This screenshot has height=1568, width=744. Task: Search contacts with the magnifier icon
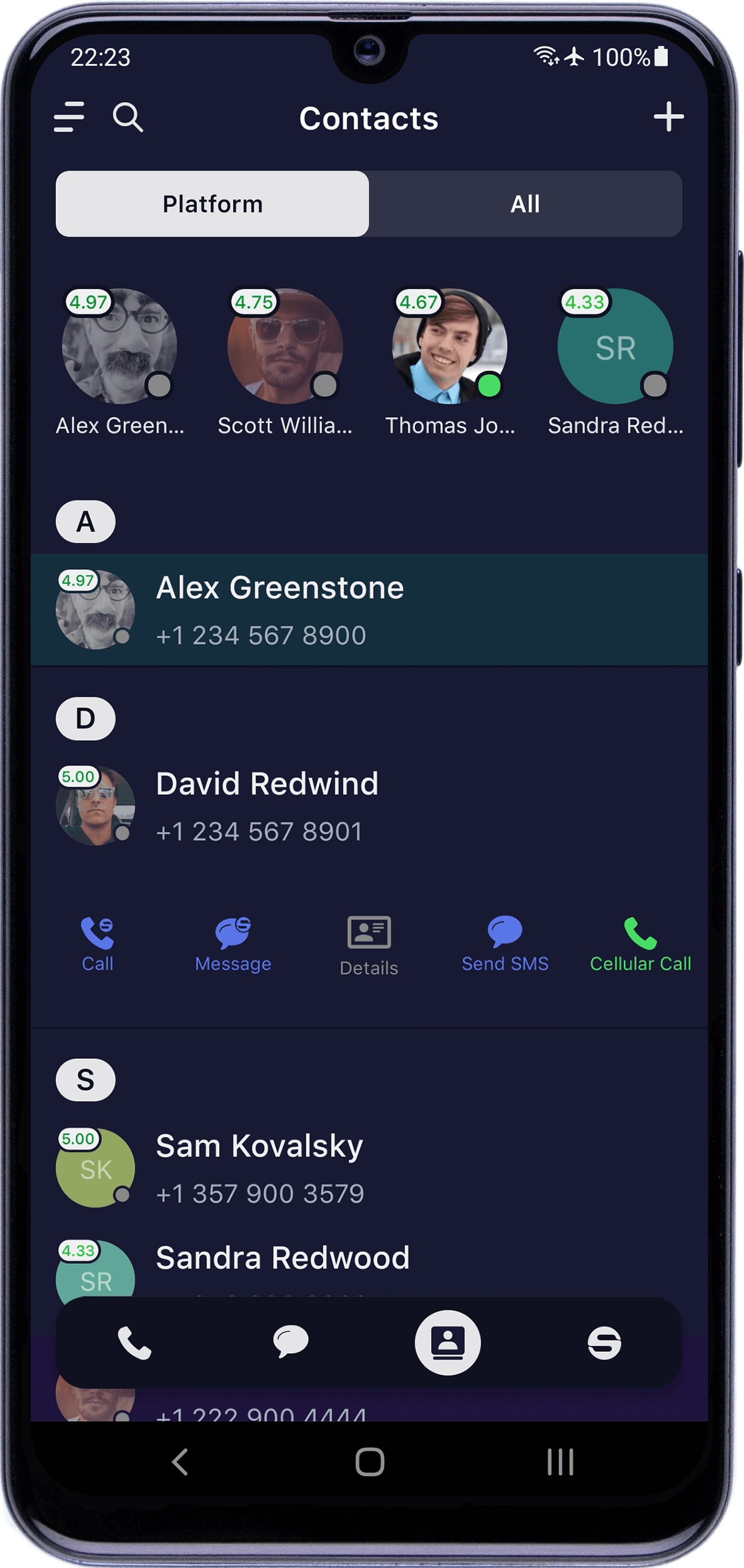point(128,117)
